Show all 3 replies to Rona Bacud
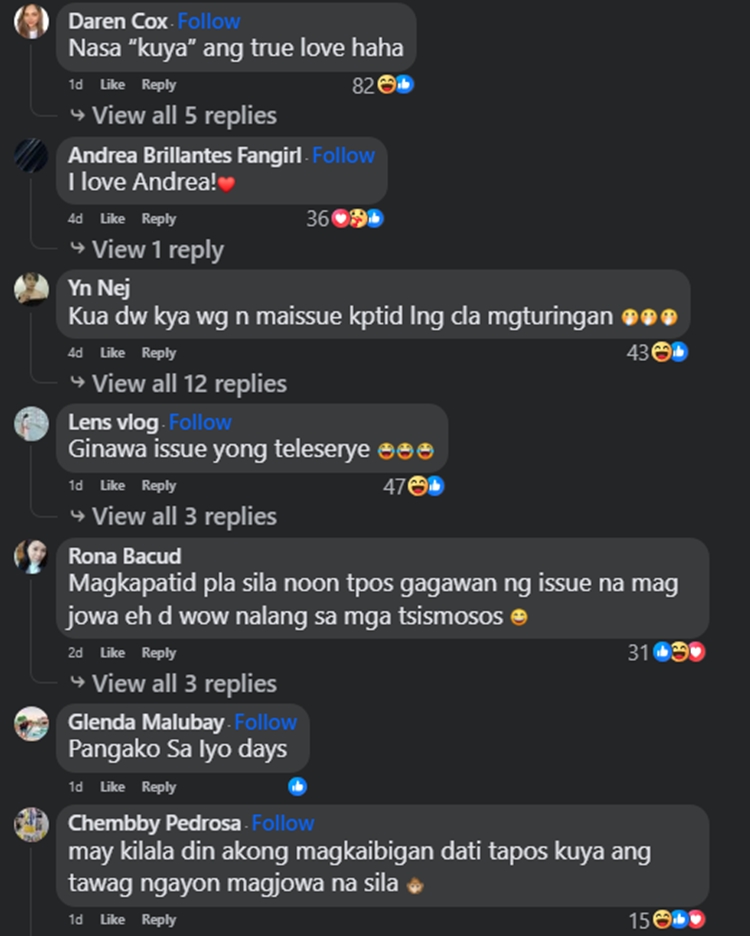Screen dimensions: 750x936 184,684
